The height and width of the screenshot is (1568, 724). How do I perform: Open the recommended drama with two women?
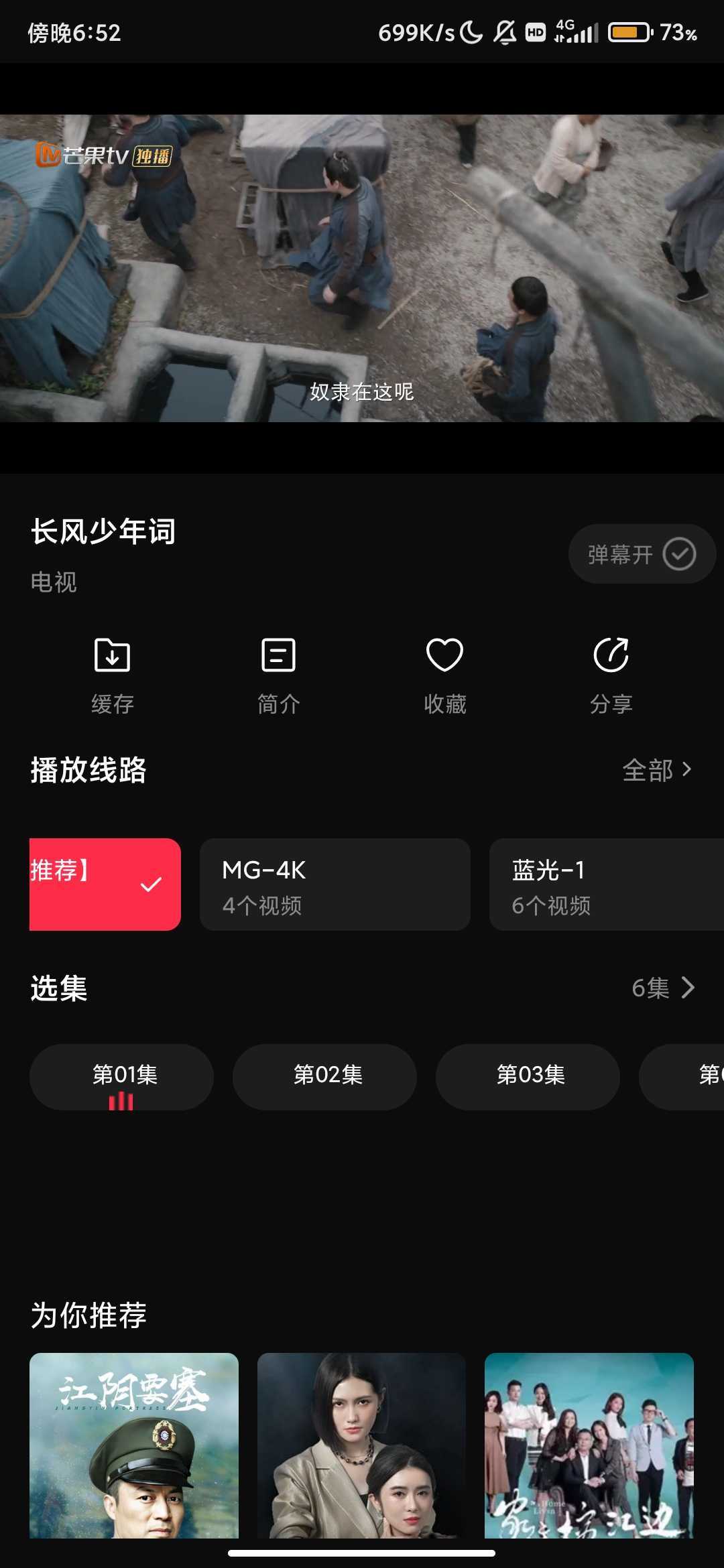click(361, 1445)
